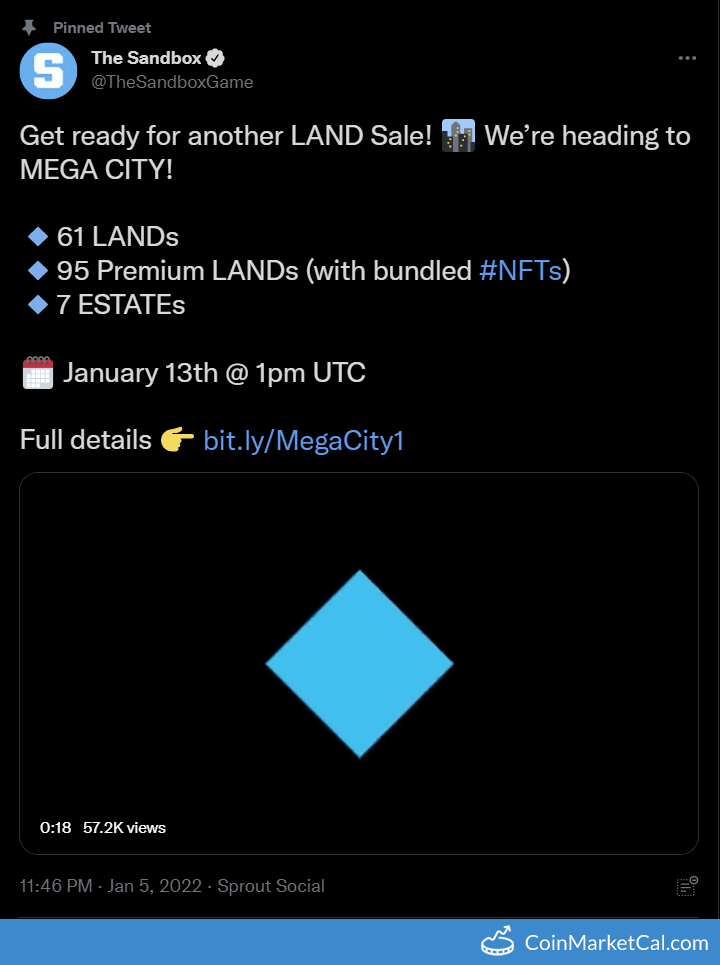Open the tweet's three-dot overflow menu
The width and height of the screenshot is (720, 965).
(x=687, y=58)
